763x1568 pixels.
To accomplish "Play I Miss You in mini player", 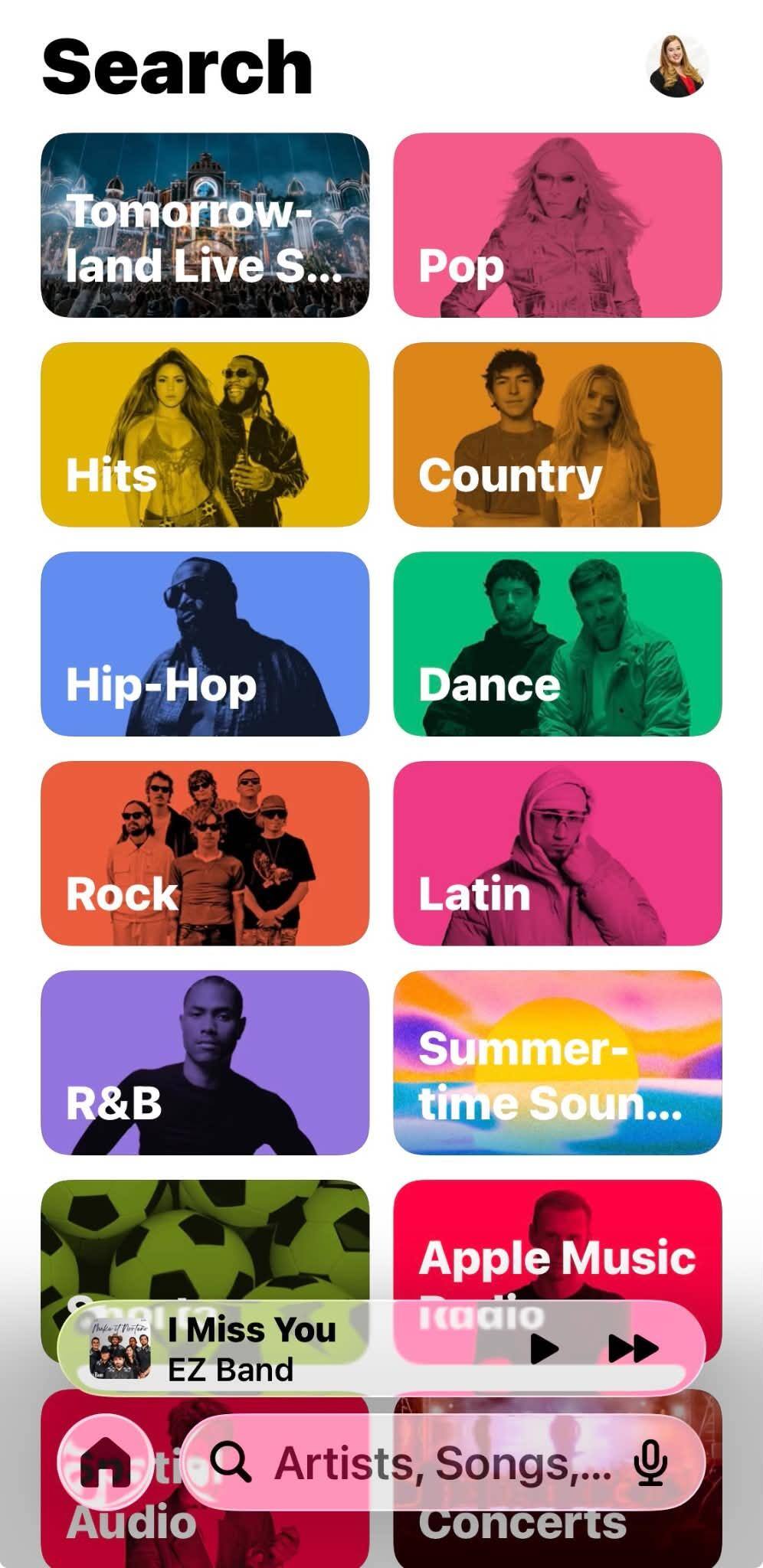I will coord(544,1348).
